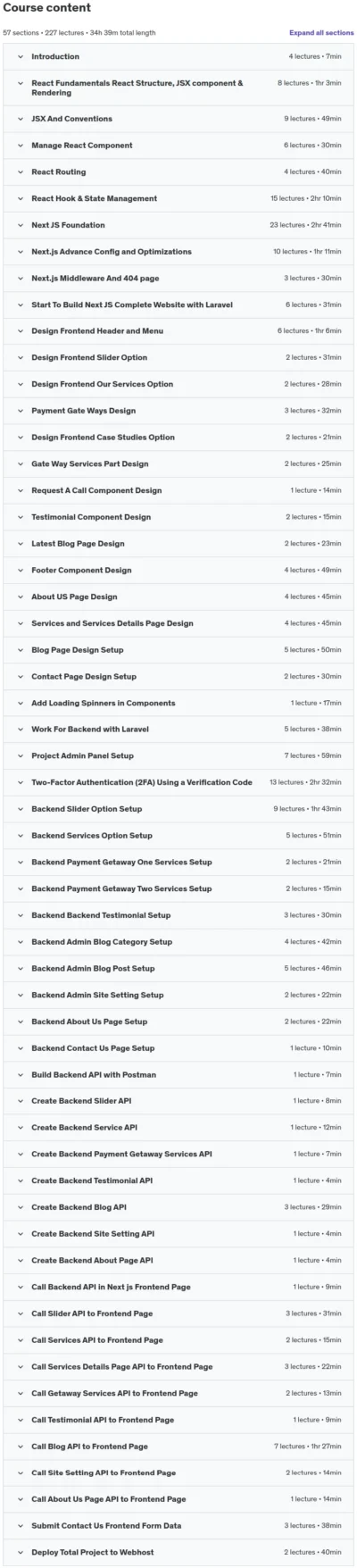The height and width of the screenshot is (1568, 357).
Task: Open Build Backend API with Postman section
Action: (178, 1074)
